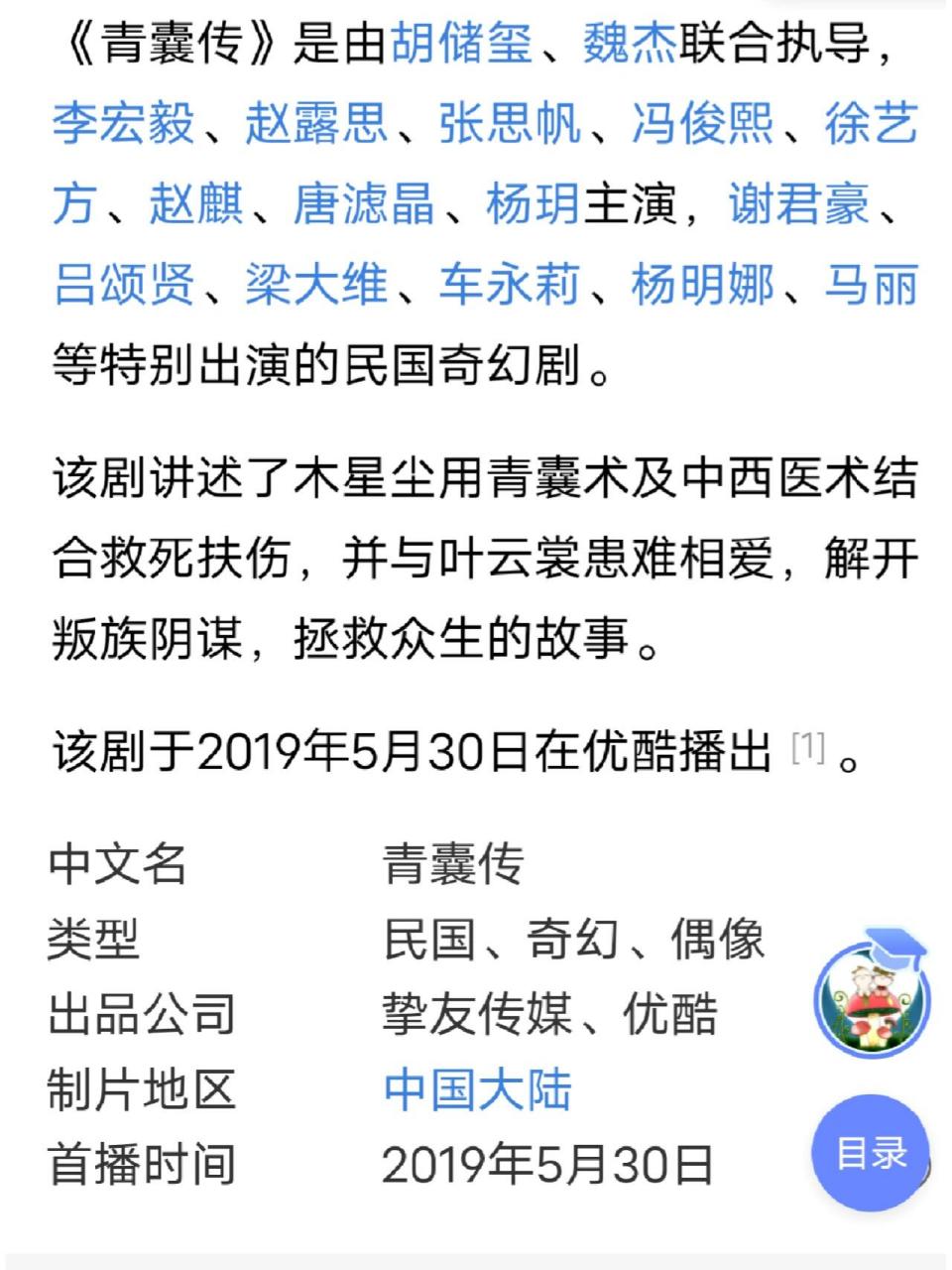Open 张思帆's profile link
952x1270 pixels.
506,124
